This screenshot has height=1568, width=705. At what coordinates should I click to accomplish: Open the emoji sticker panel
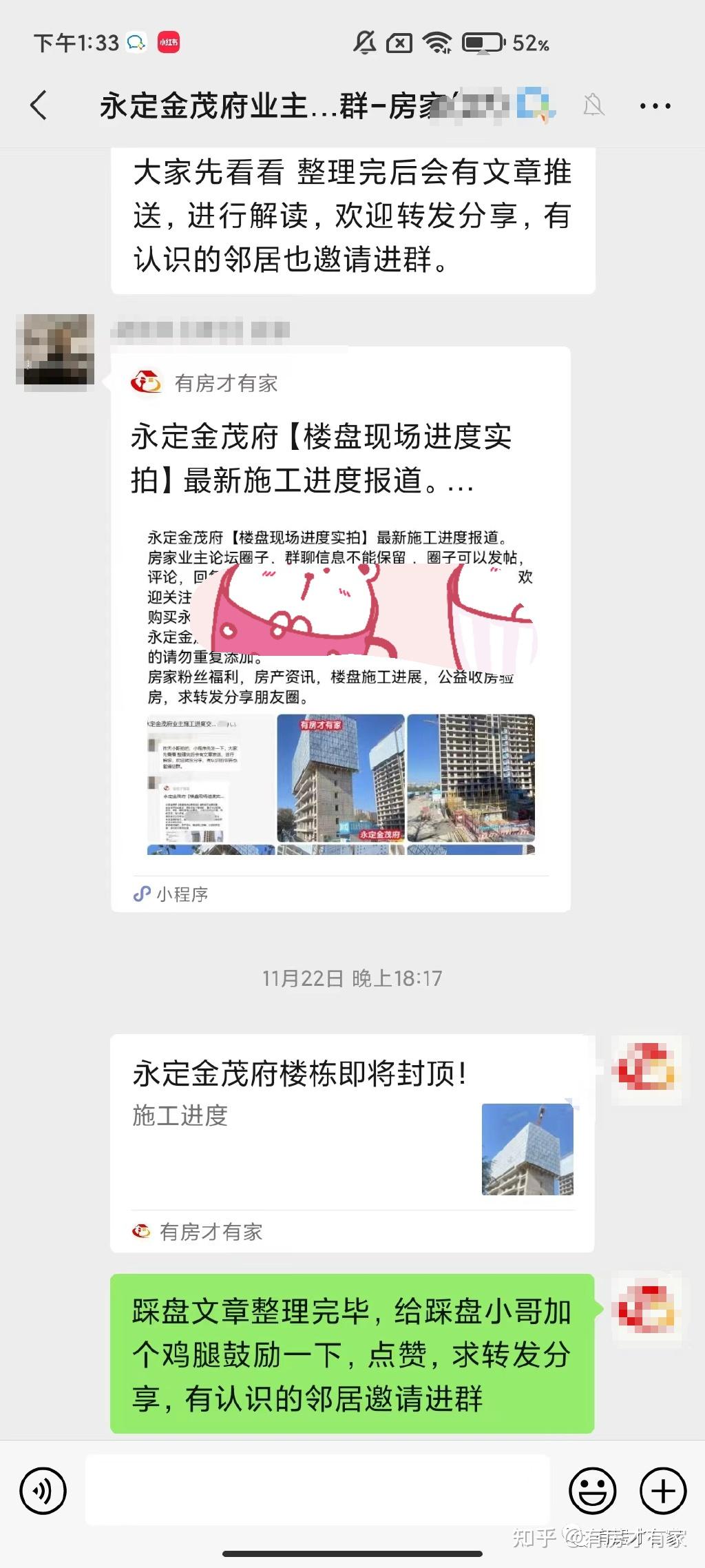pyautogui.click(x=592, y=1491)
